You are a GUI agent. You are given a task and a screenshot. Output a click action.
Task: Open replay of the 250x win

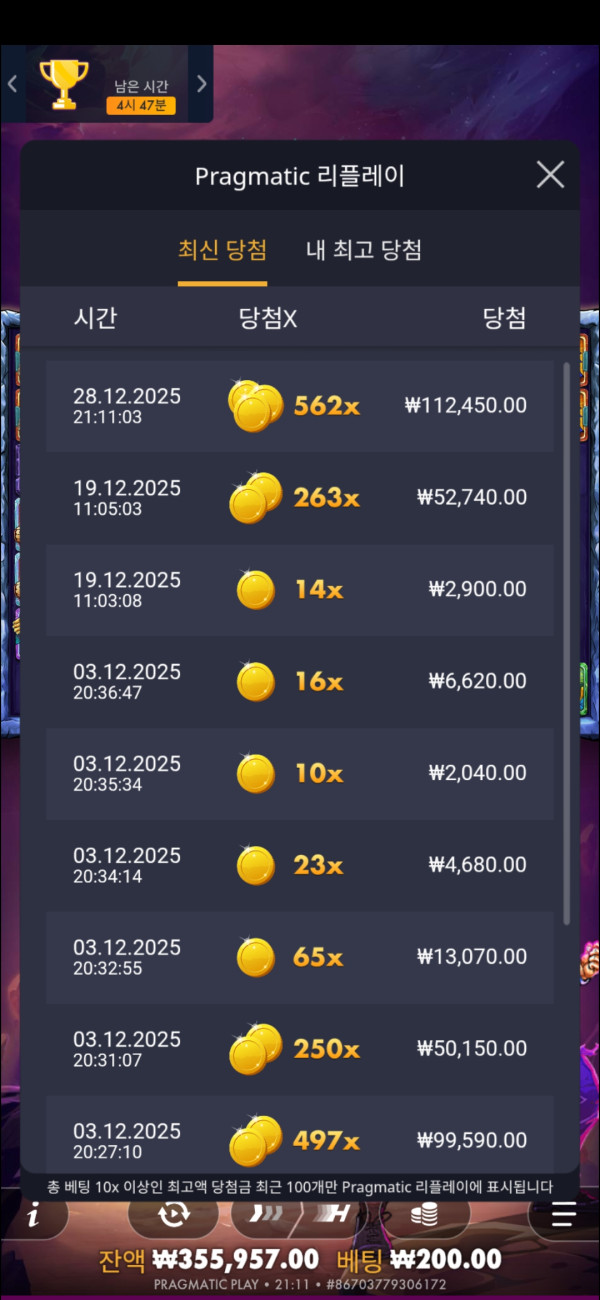pos(300,1050)
